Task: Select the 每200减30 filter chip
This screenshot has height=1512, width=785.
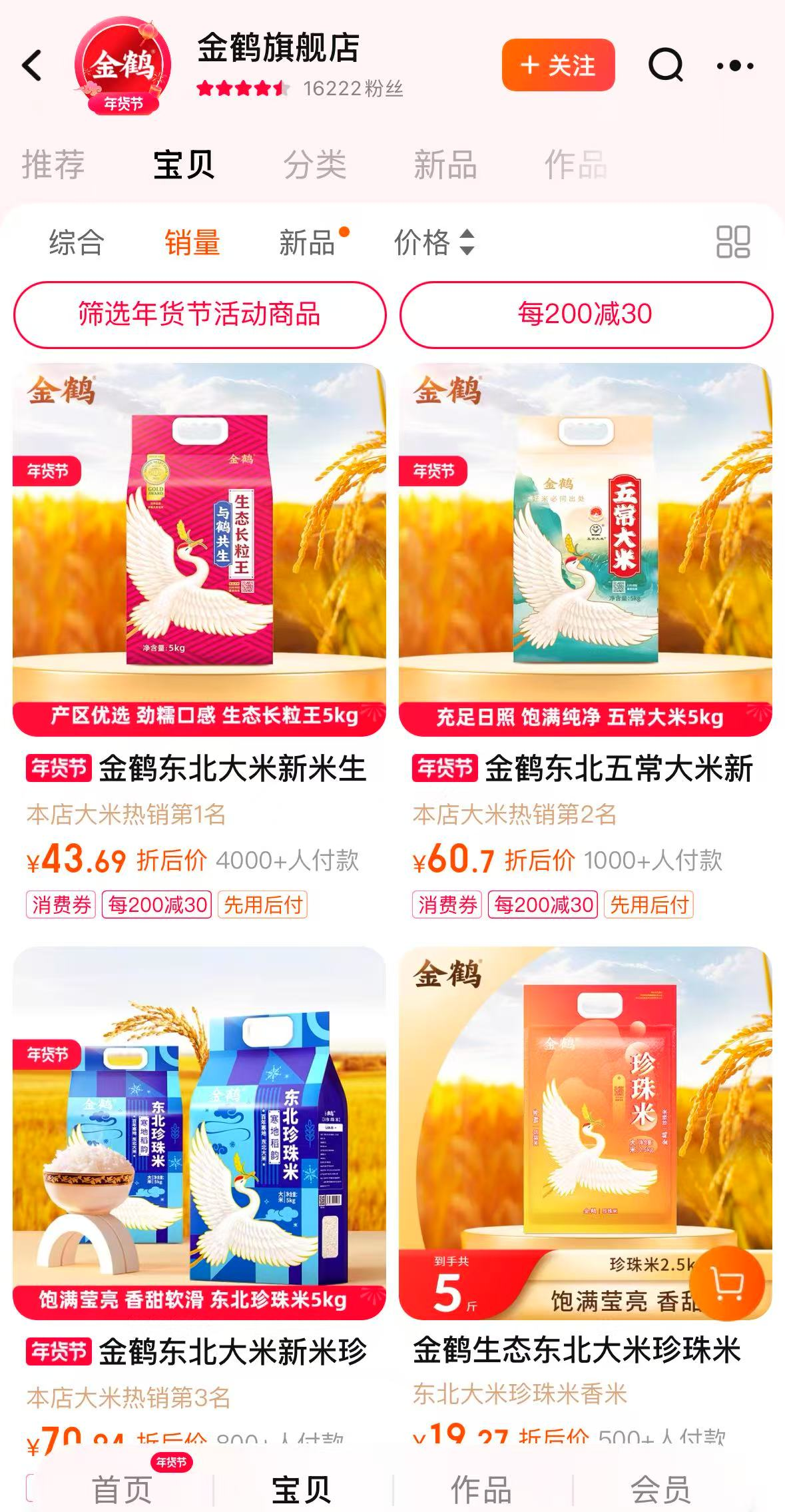Action: tap(586, 314)
